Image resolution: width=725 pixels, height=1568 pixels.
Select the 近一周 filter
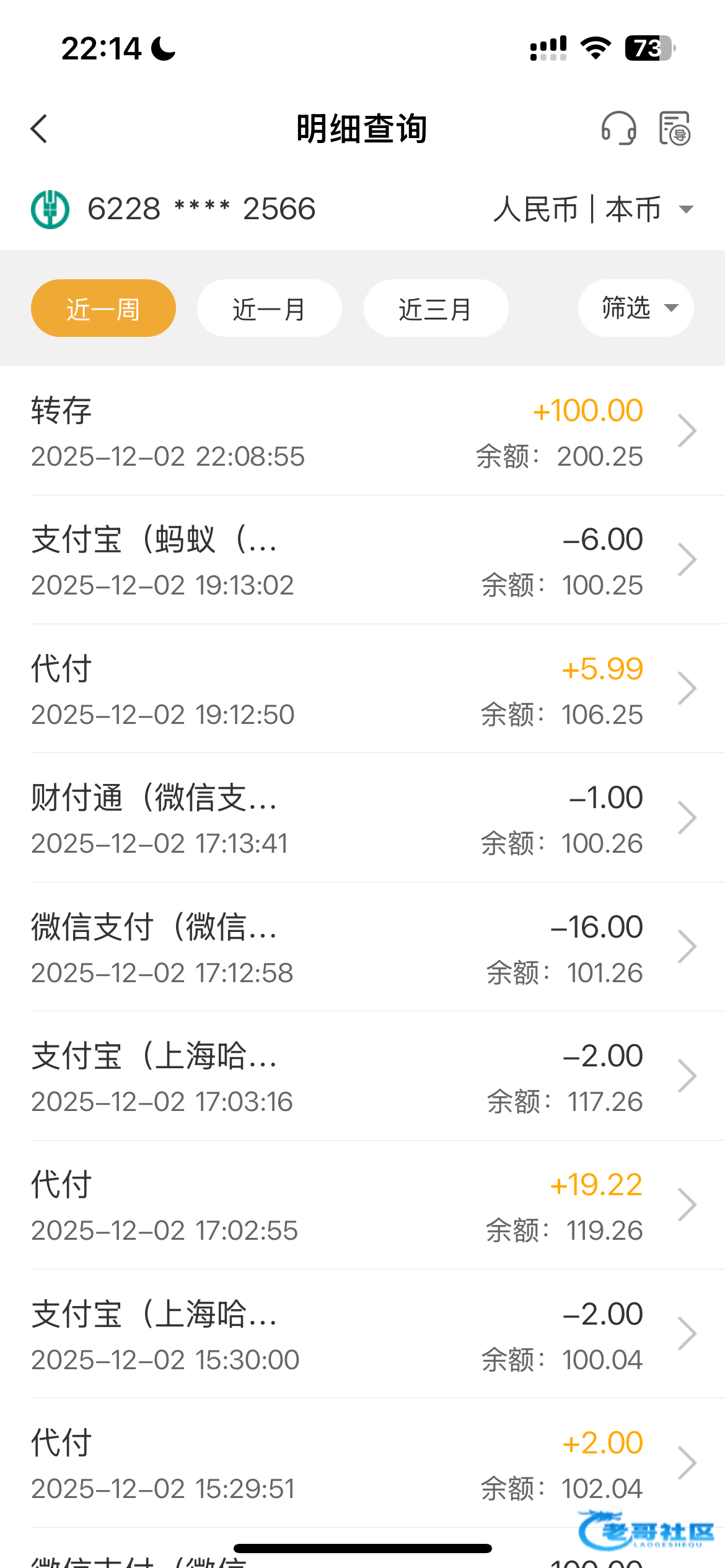(x=103, y=308)
